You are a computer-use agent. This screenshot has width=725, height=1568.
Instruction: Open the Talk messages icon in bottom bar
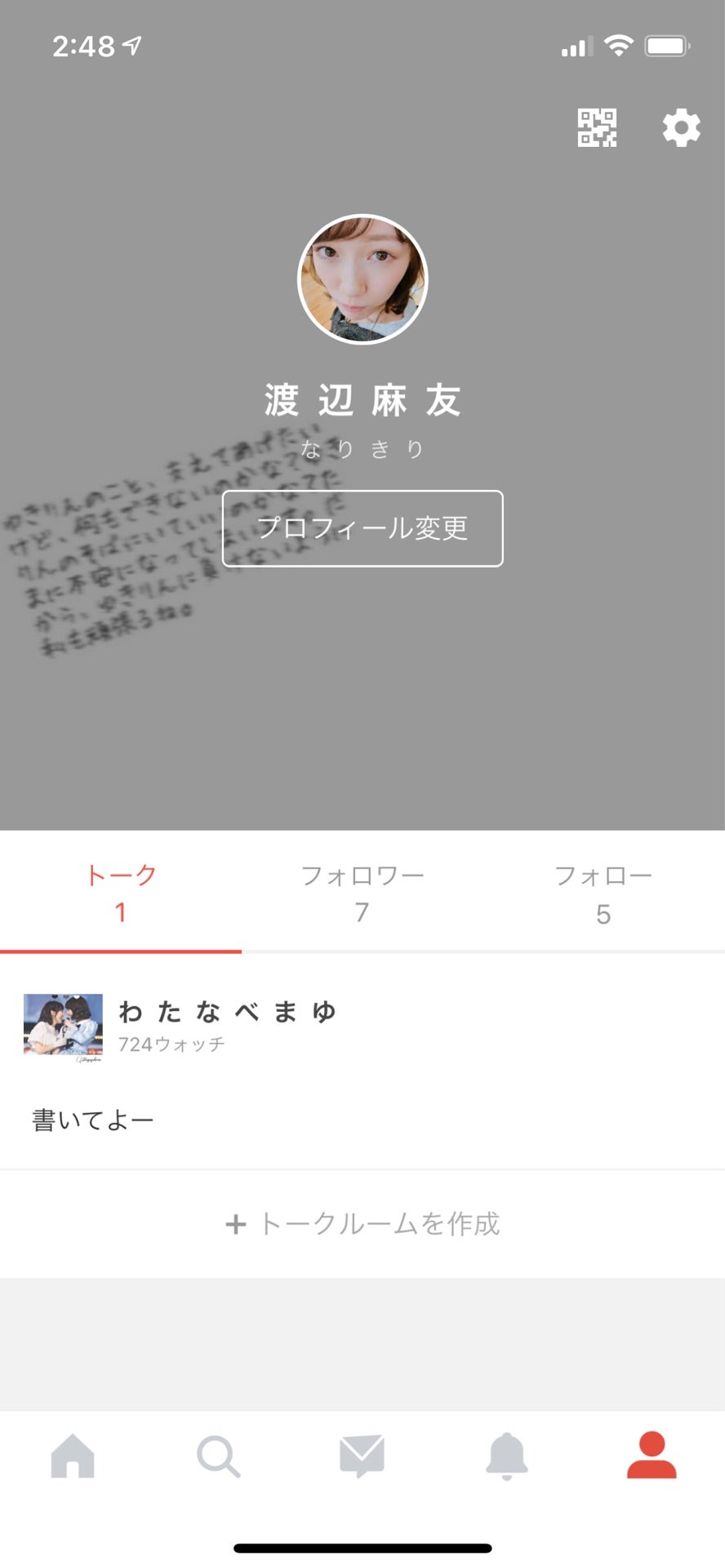click(x=362, y=1459)
